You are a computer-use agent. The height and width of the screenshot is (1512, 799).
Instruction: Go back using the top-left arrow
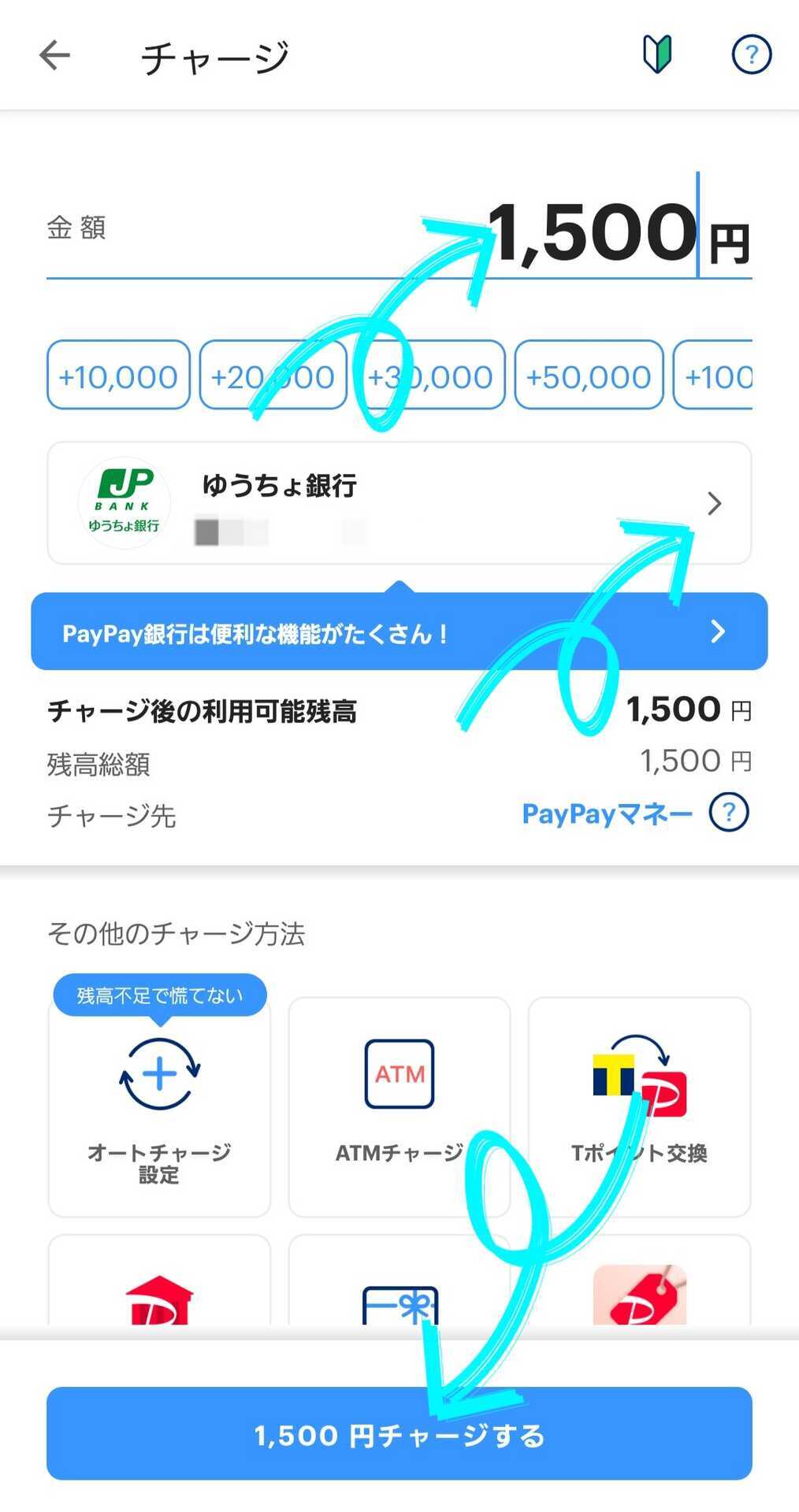[x=54, y=55]
